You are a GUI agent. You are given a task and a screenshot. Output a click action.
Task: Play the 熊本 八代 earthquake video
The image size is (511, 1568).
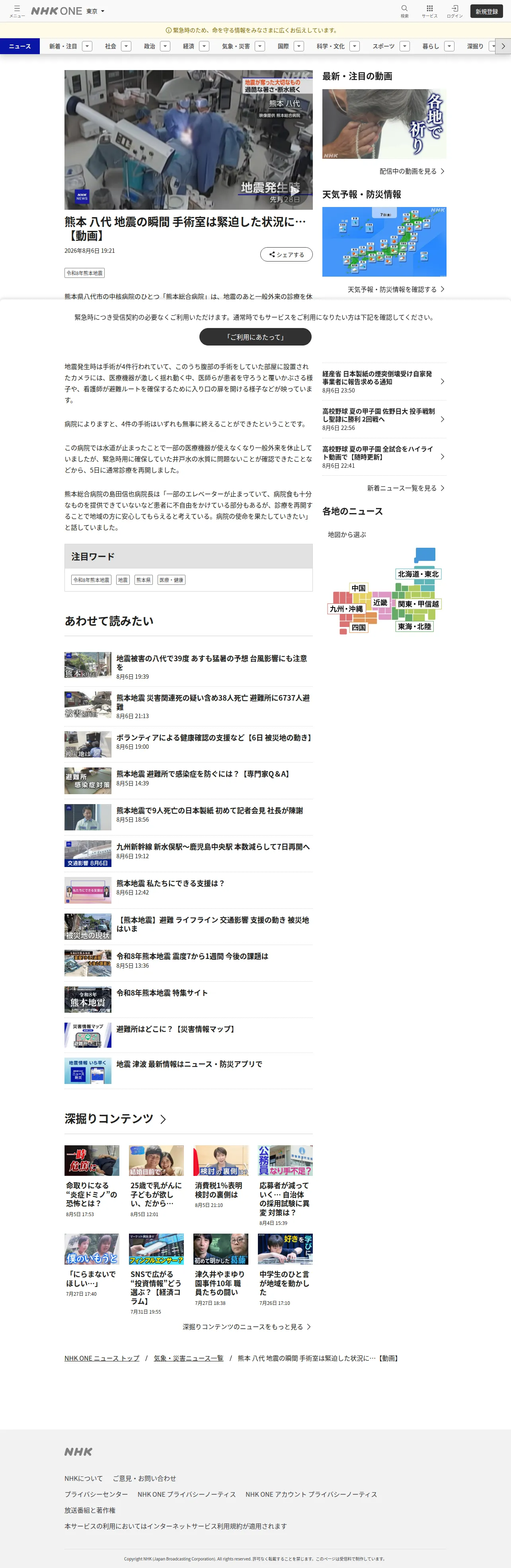189,139
